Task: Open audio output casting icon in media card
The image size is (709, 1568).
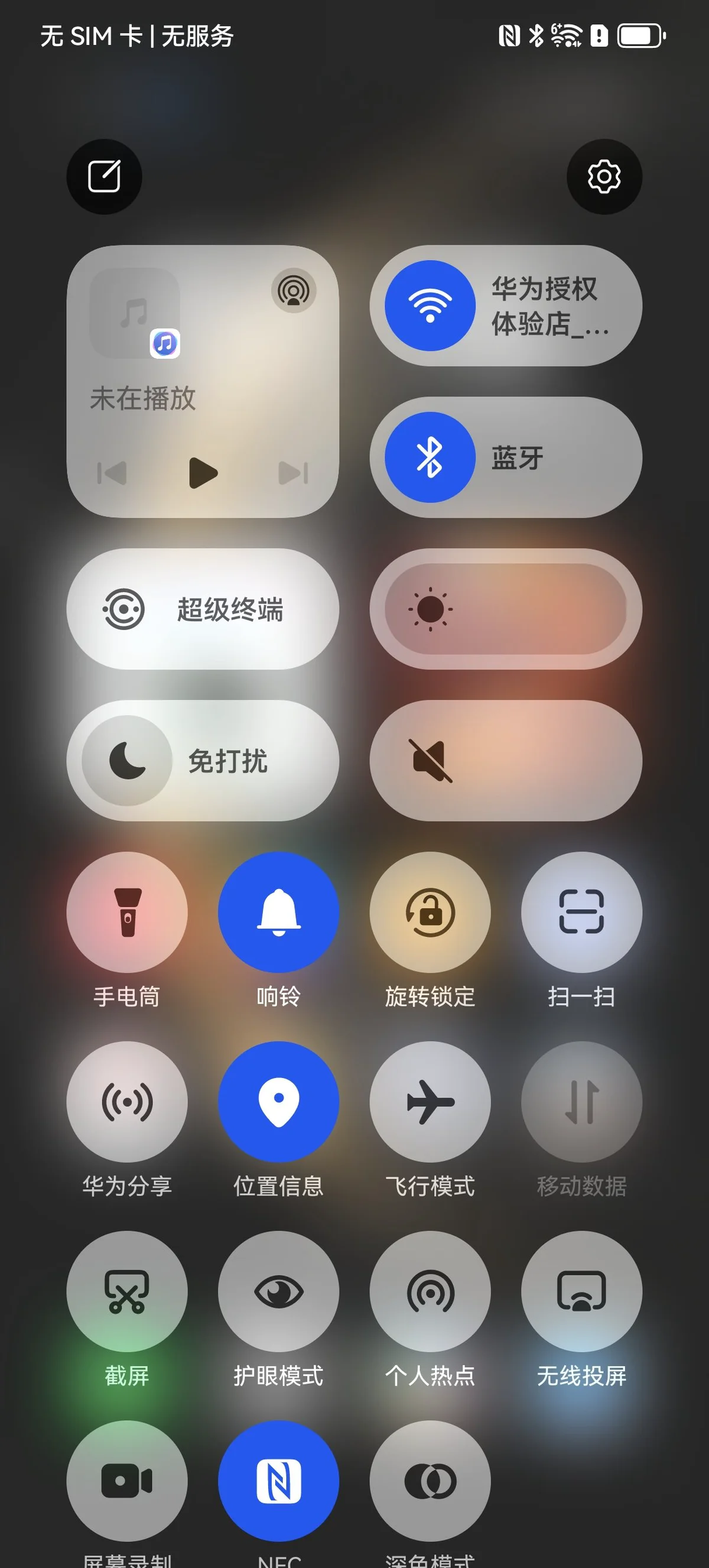Action: pyautogui.click(x=293, y=291)
